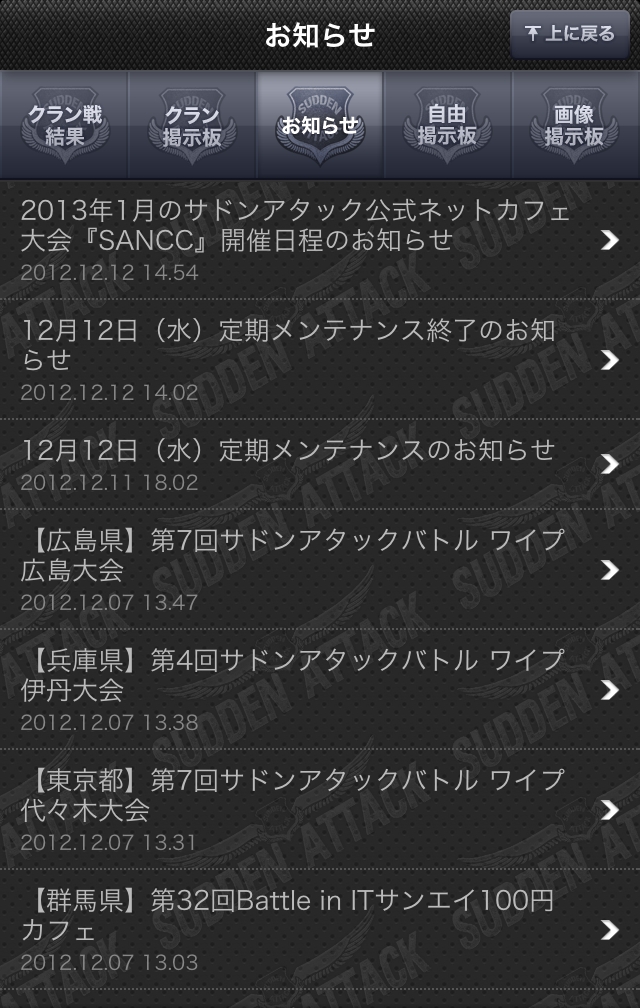Open the クラン掲示板 tab
640x1008 pixels.
[192, 126]
